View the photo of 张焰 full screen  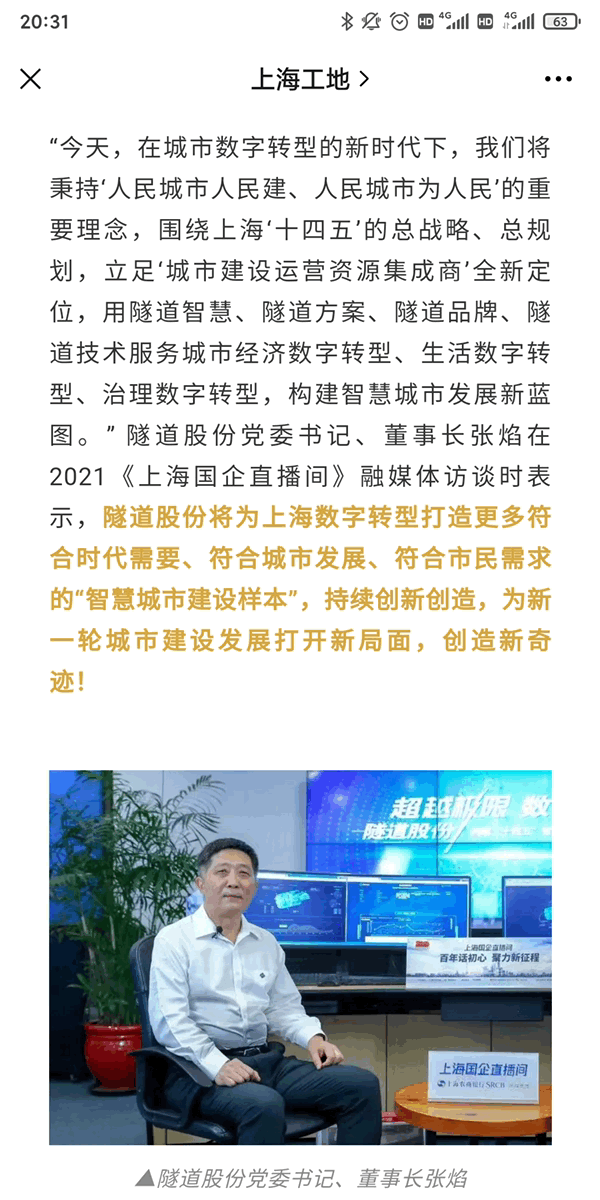(300, 957)
